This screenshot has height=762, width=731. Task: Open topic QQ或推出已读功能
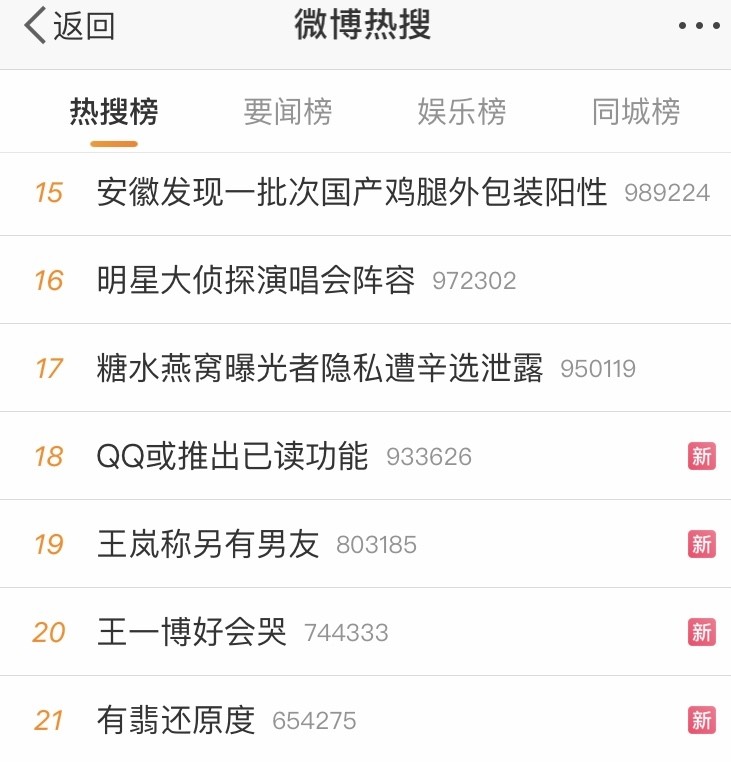[x=233, y=457]
